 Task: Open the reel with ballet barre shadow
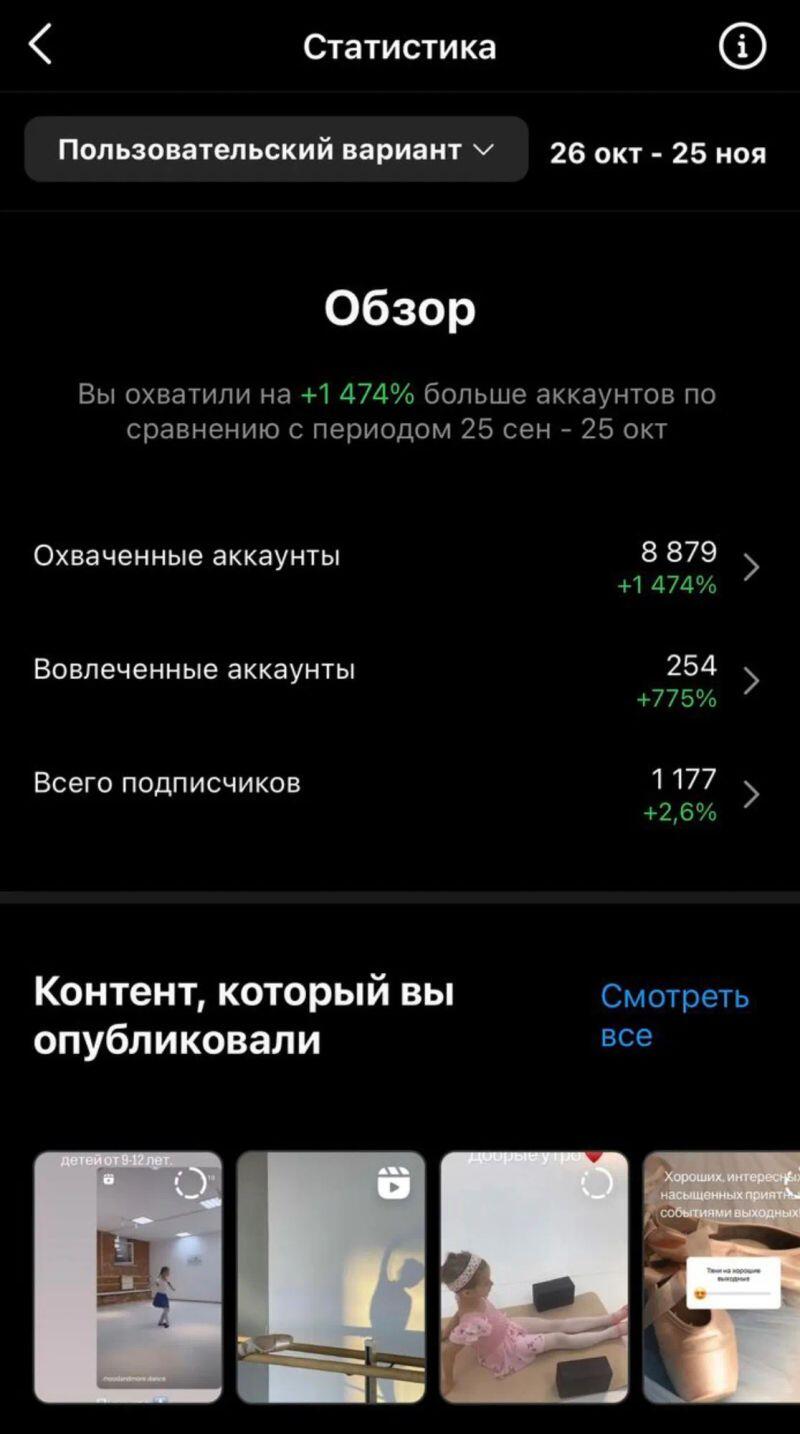pos(331,1276)
